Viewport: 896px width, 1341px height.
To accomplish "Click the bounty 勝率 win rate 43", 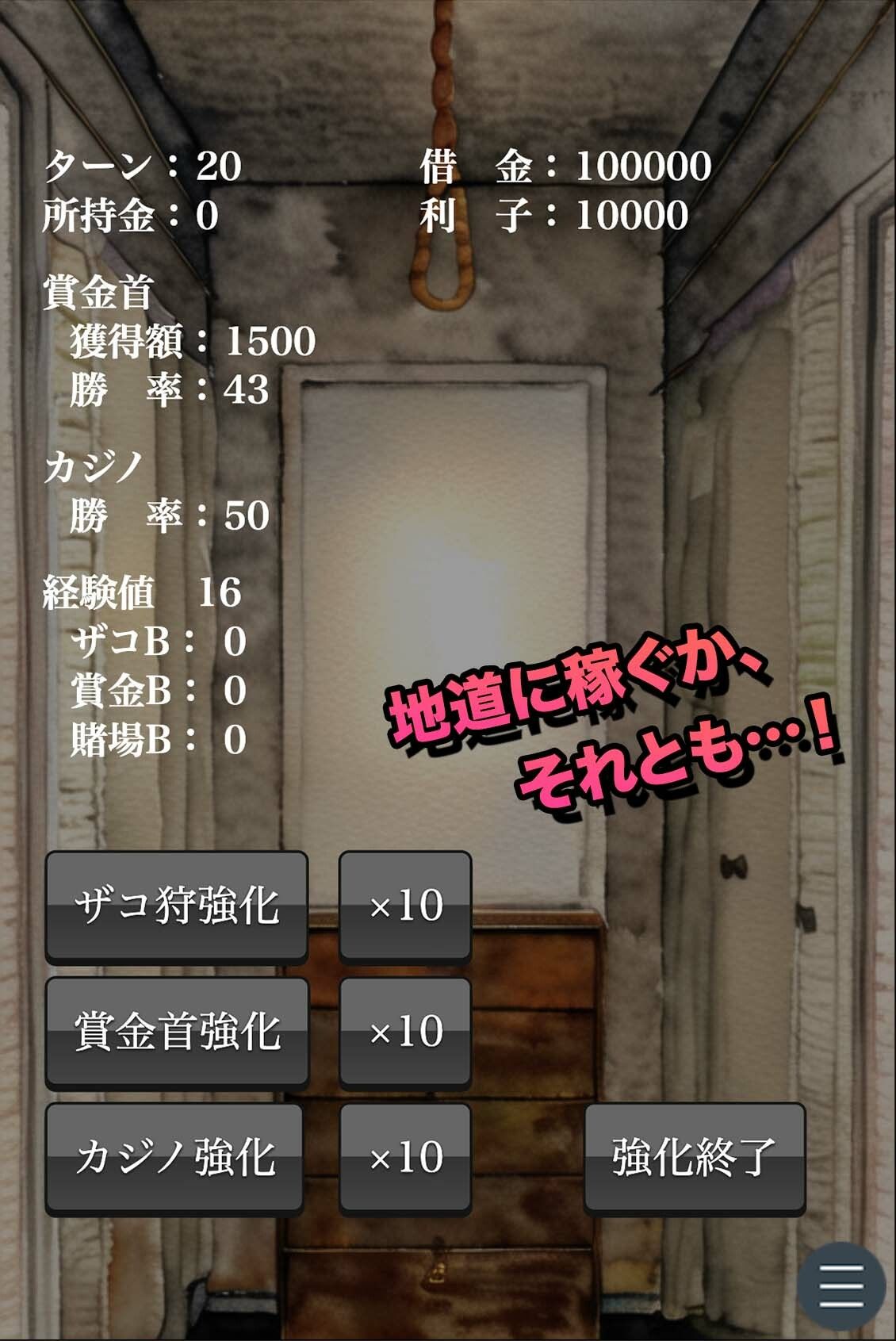I will click(x=170, y=392).
